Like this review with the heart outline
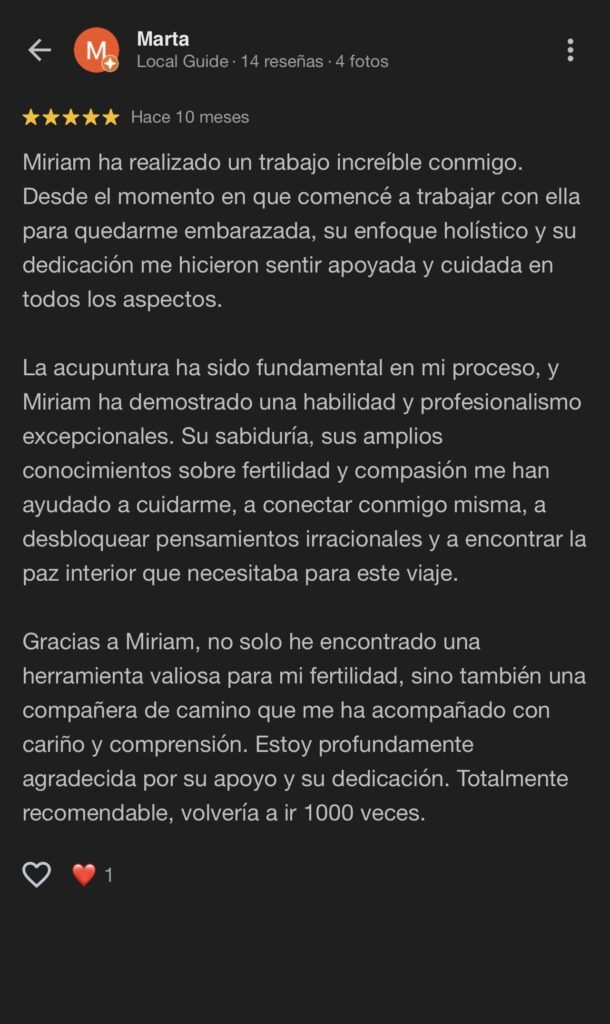610x1024 pixels. (x=37, y=874)
